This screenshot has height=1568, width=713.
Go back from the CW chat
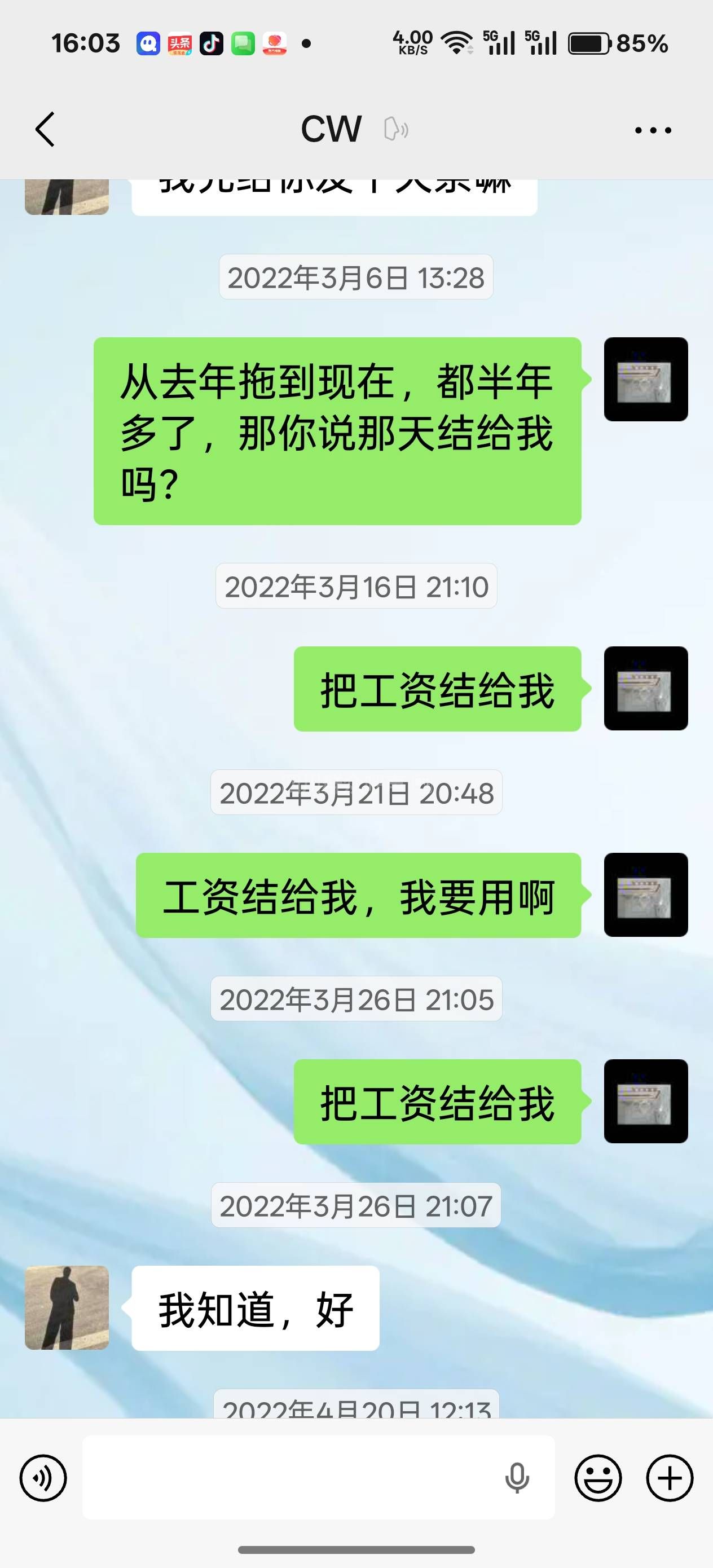point(45,129)
